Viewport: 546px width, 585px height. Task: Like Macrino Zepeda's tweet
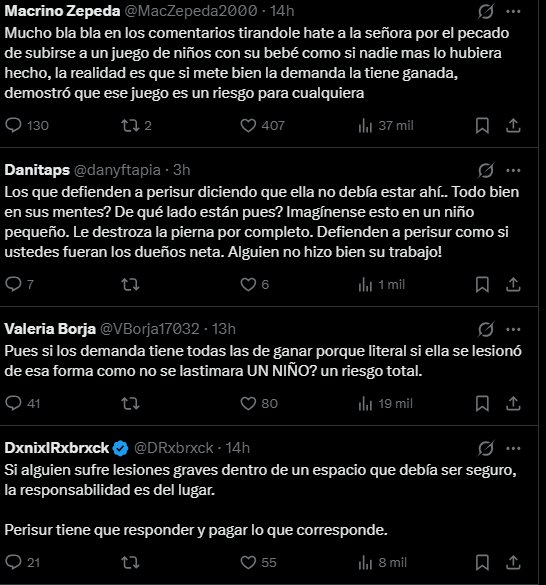pyautogui.click(x=248, y=125)
